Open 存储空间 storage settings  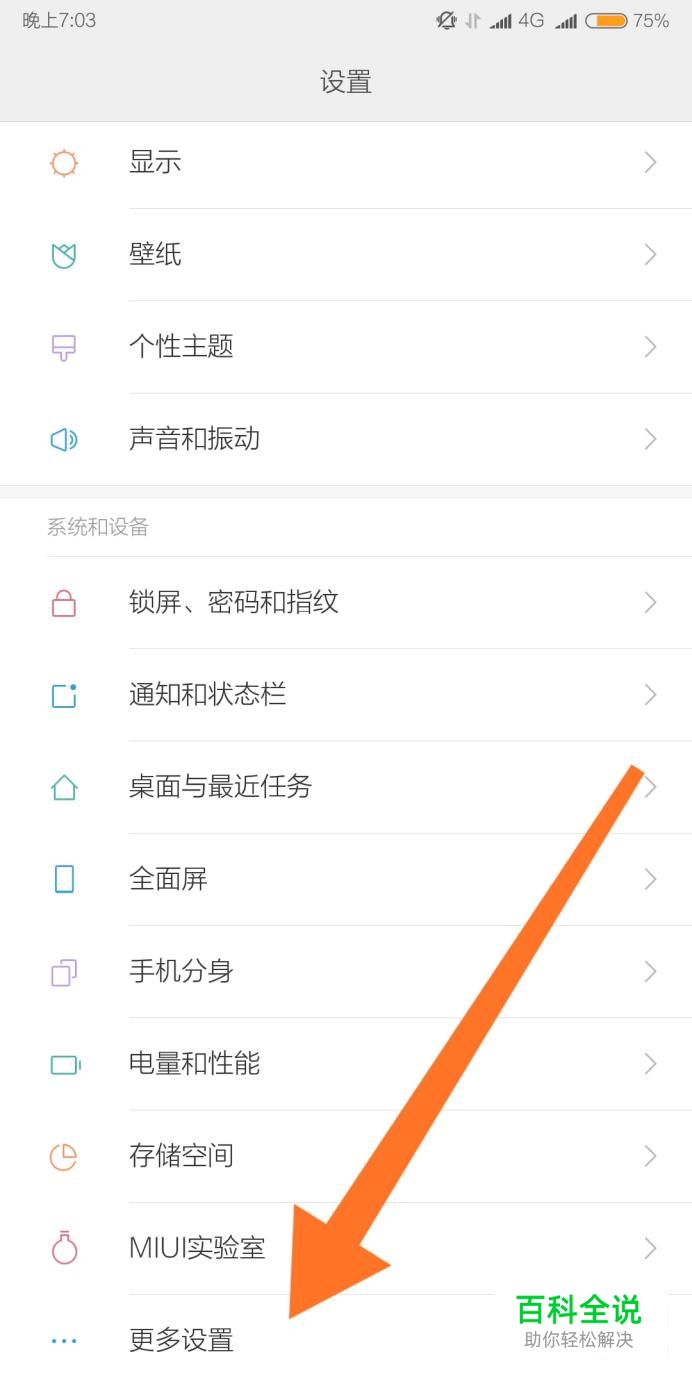(346, 1156)
